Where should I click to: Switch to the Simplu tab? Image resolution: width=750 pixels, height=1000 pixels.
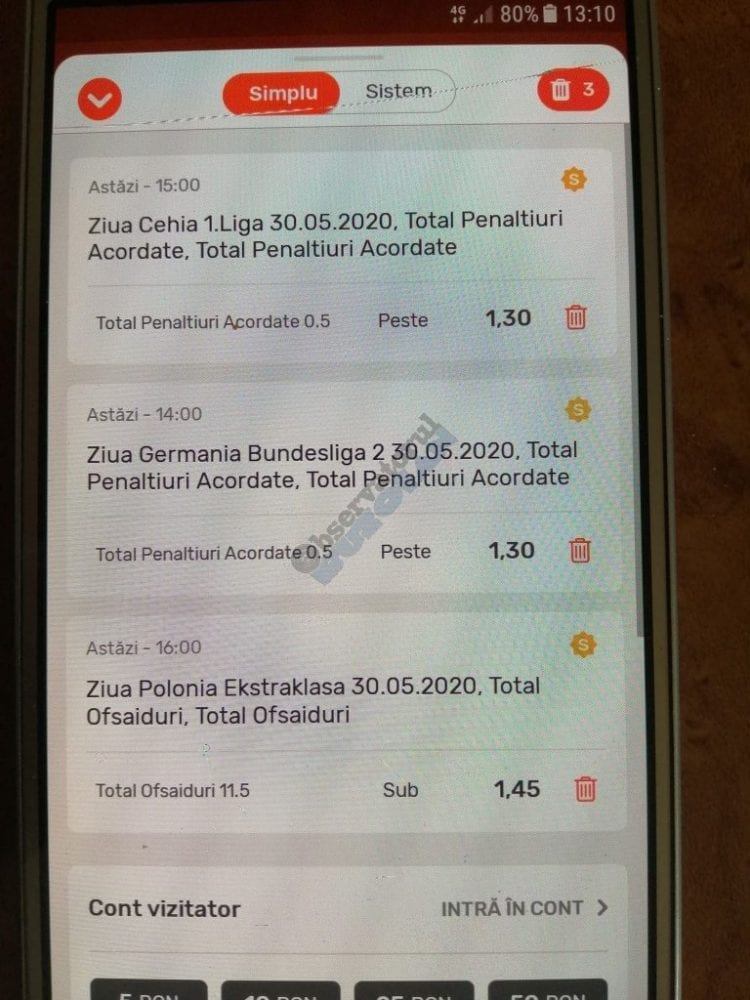(x=283, y=94)
